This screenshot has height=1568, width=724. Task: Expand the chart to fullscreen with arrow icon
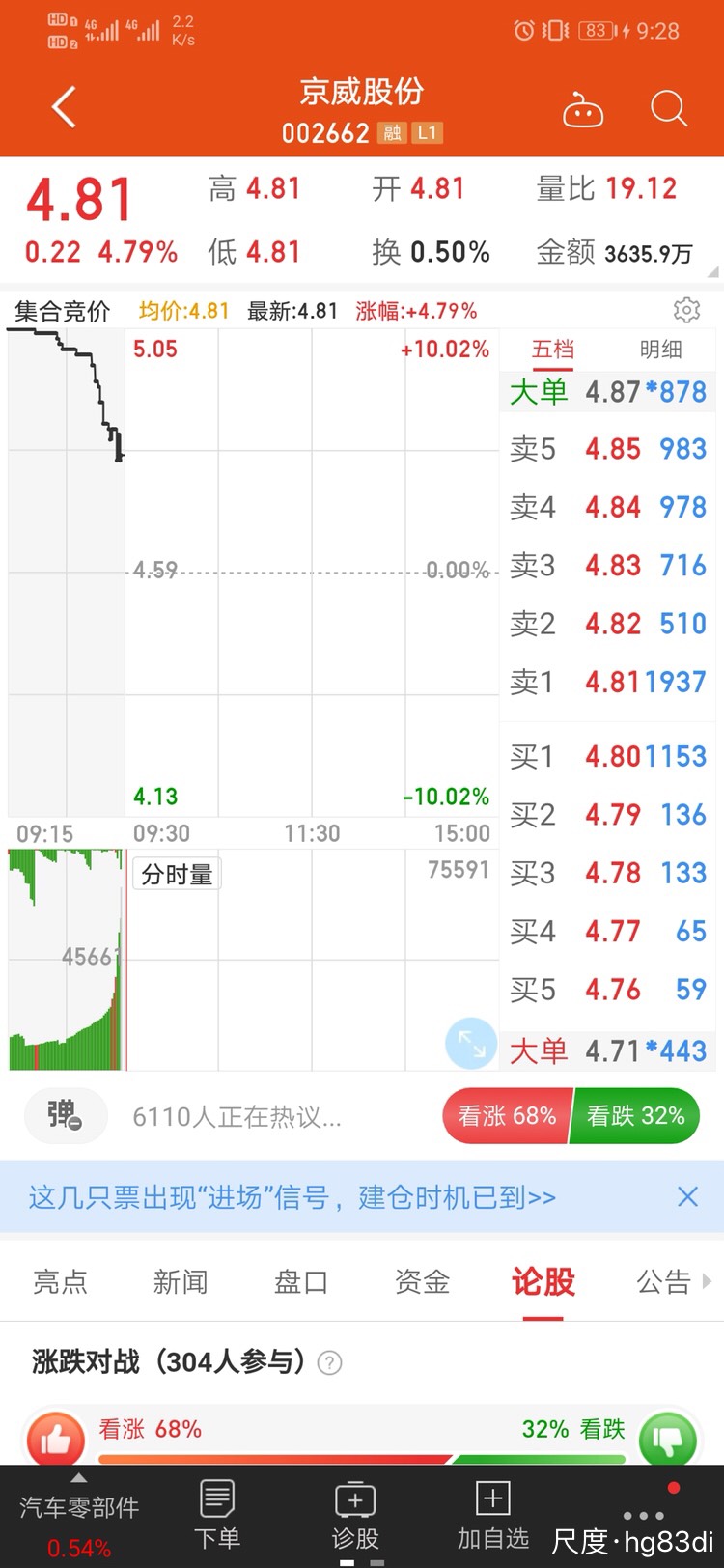coord(470,1044)
